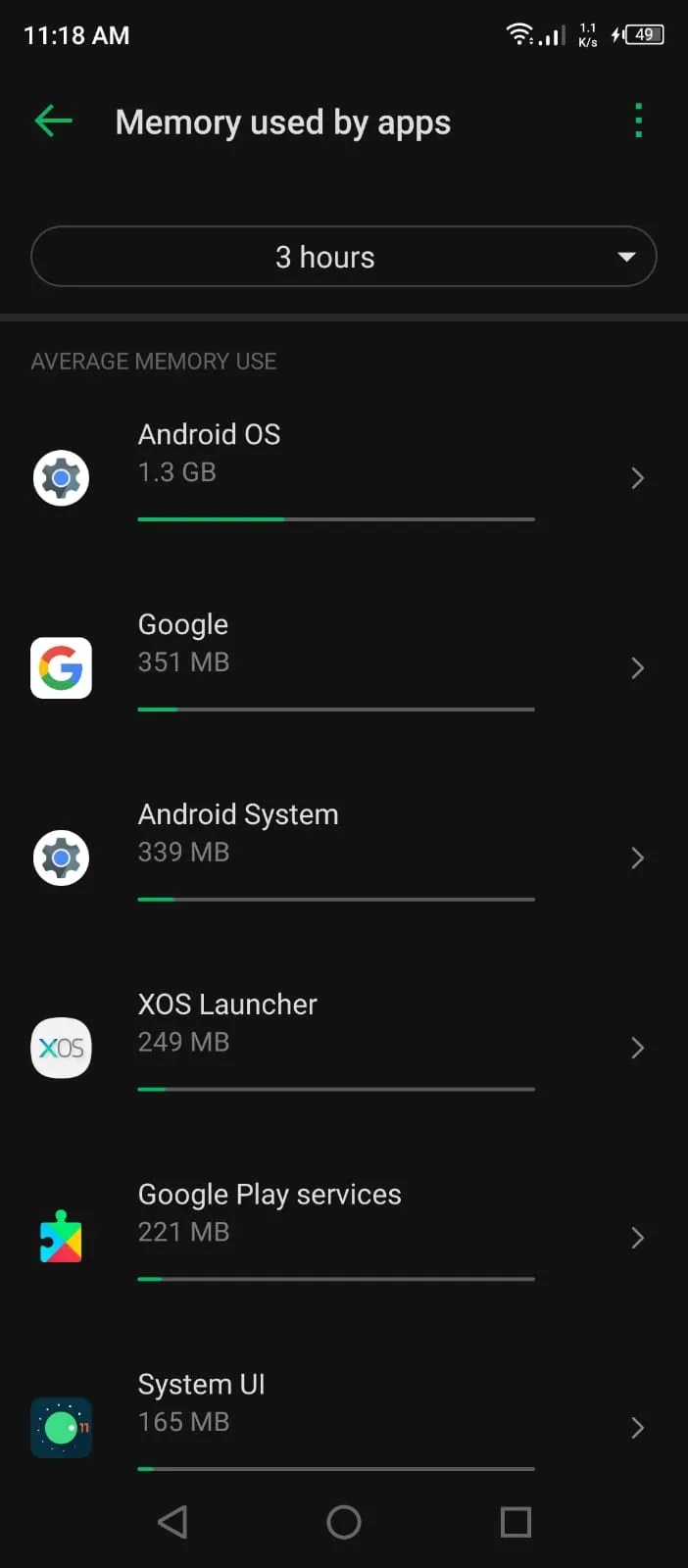688x1568 pixels.
Task: Go back using the green arrow
Action: coord(54,122)
